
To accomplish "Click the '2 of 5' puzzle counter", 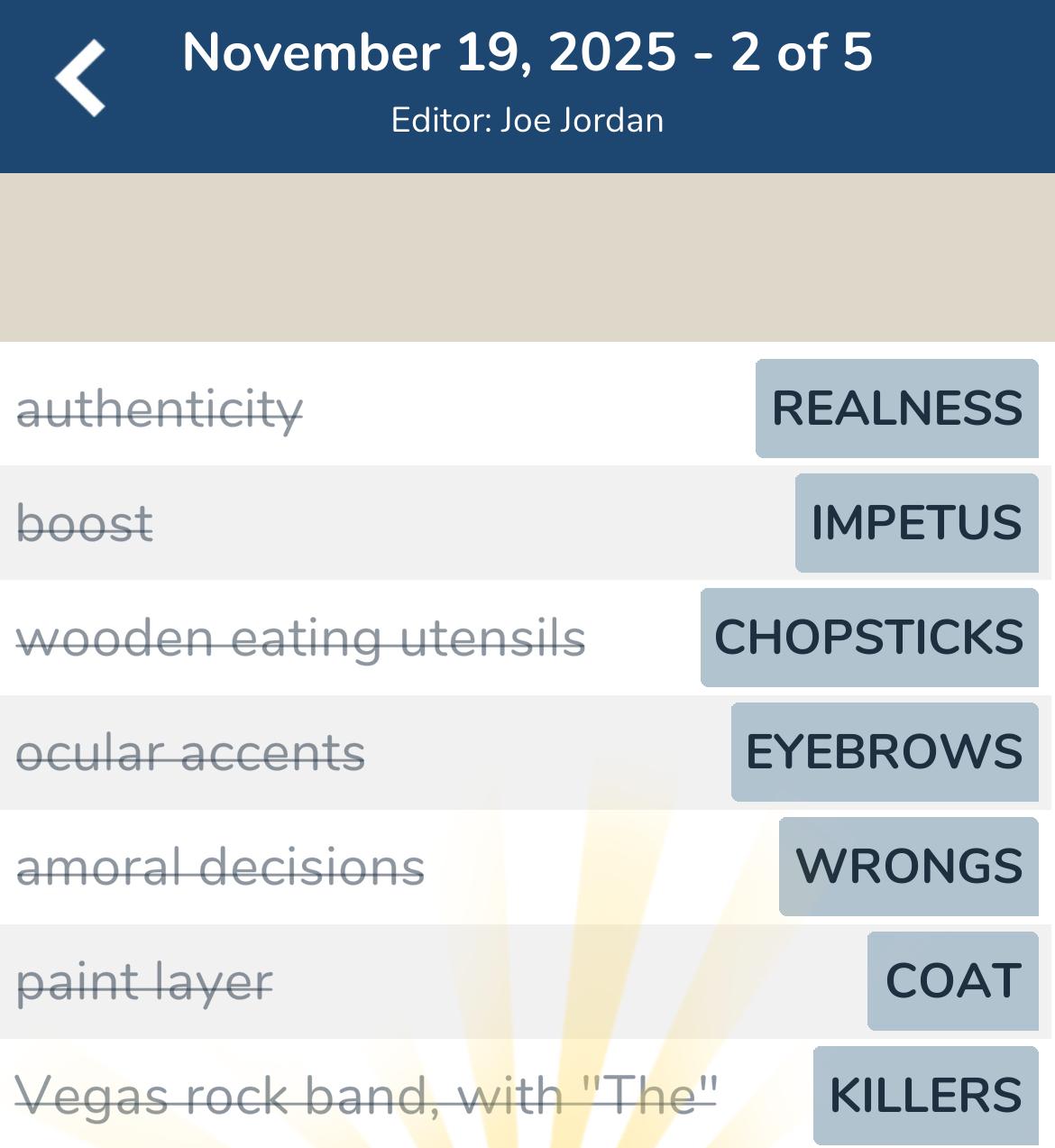I will pyautogui.click(x=799, y=52).
